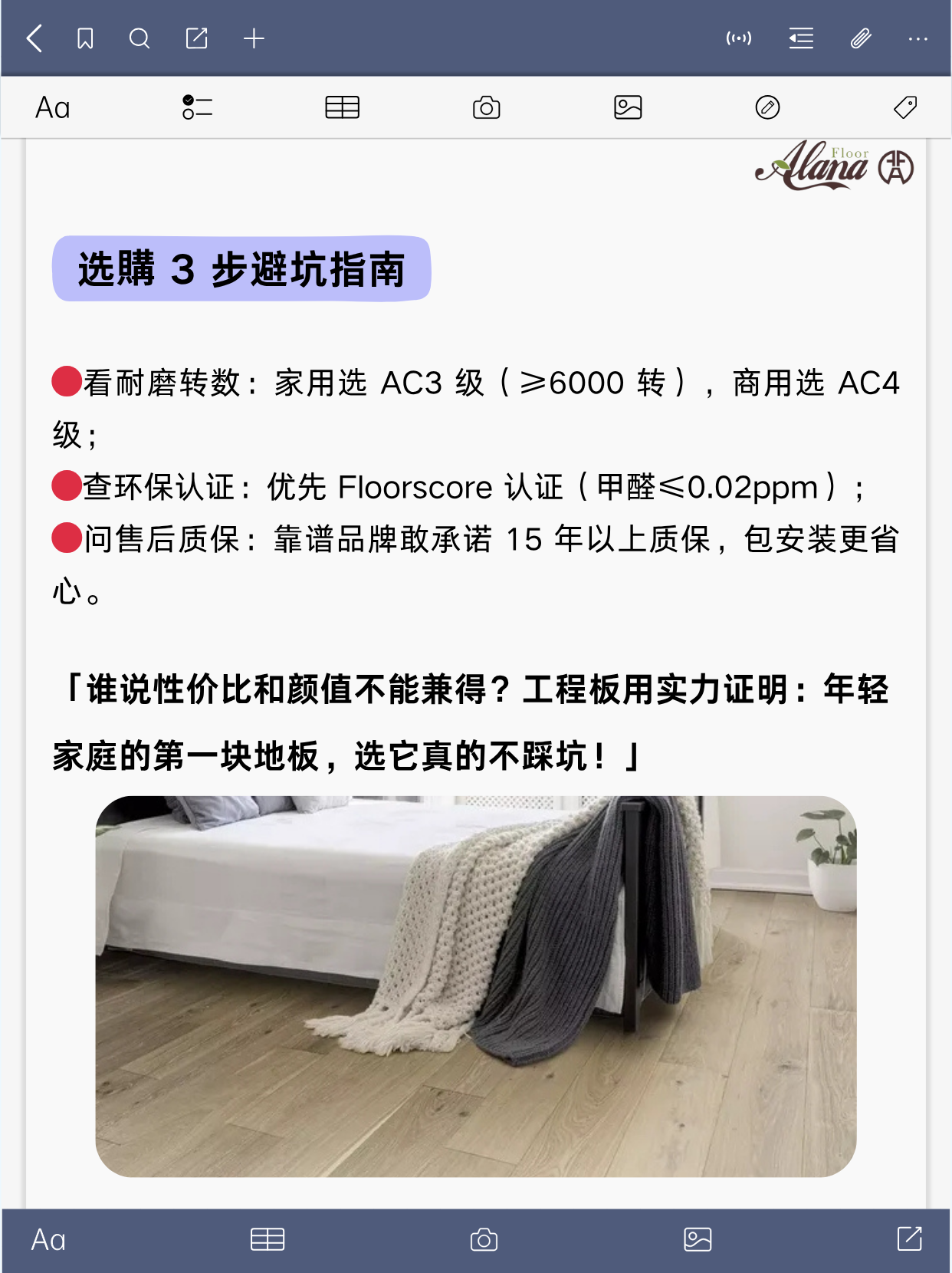
Task: Go back from this note
Action: point(34,38)
